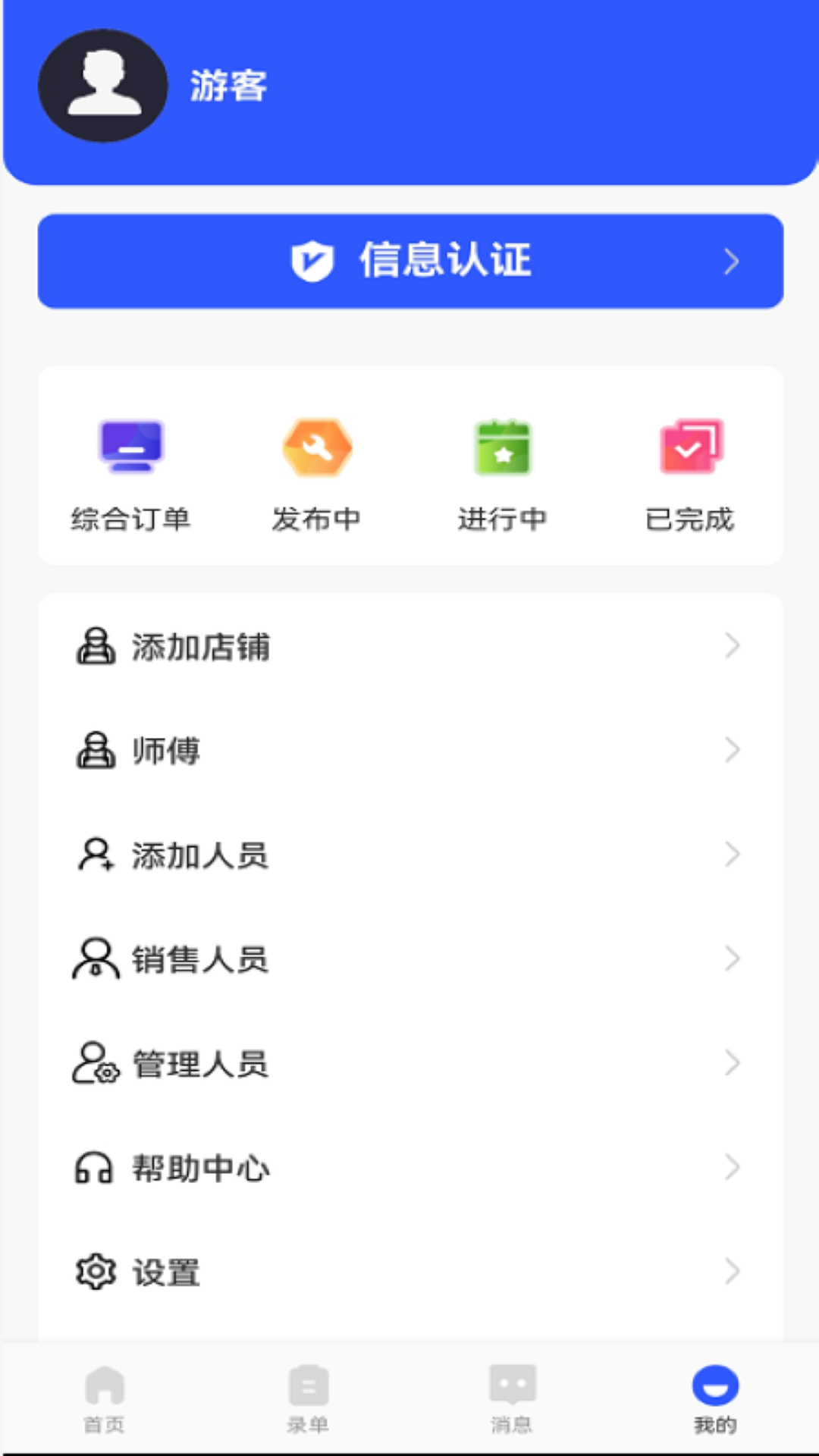Select the 管理人员 person-gear icon
Screen dimensions: 819x1456
(x=94, y=1063)
